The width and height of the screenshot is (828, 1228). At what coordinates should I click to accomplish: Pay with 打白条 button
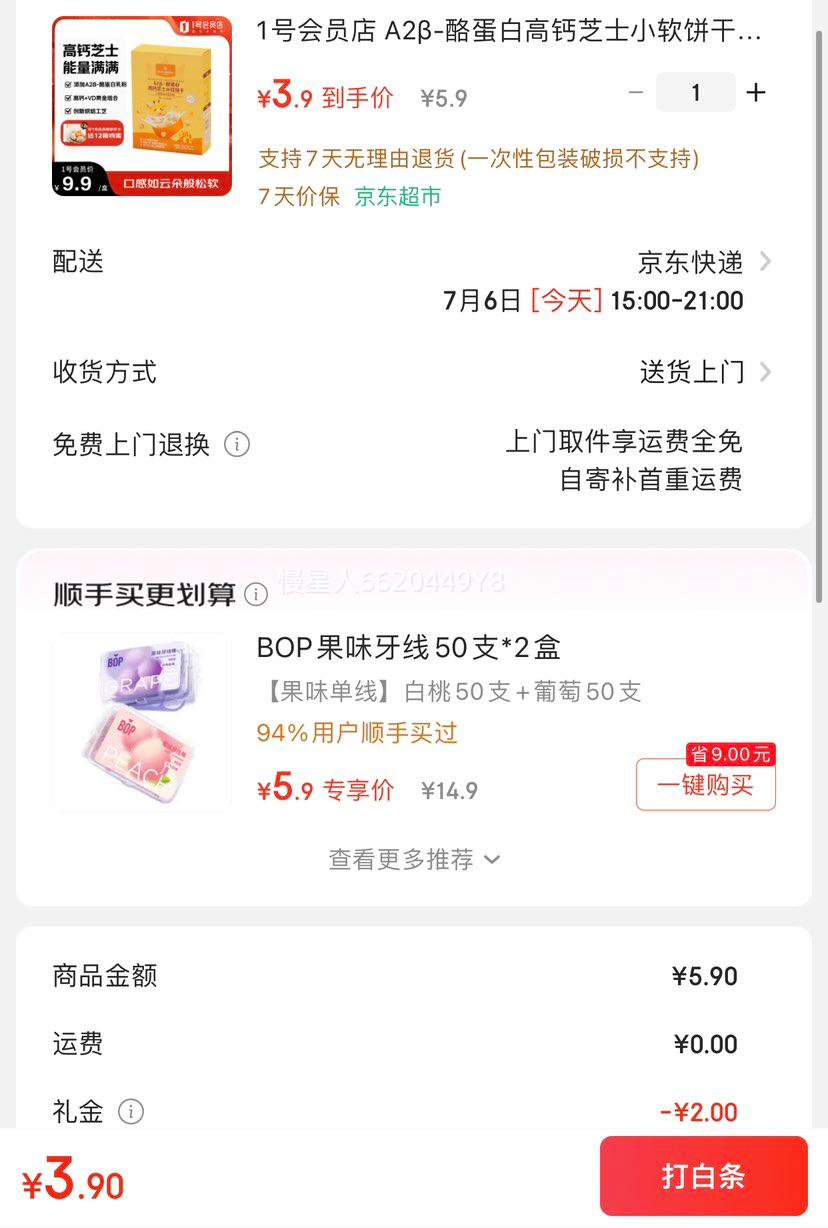[703, 1176]
